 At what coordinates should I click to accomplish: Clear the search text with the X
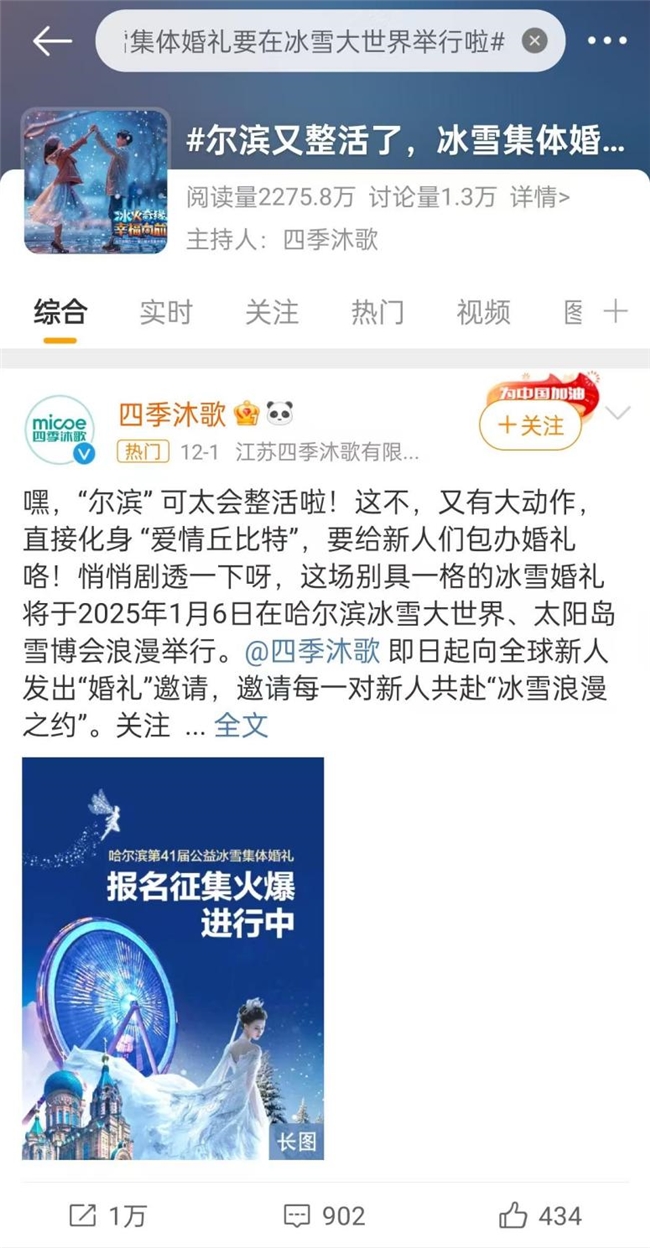(535, 41)
